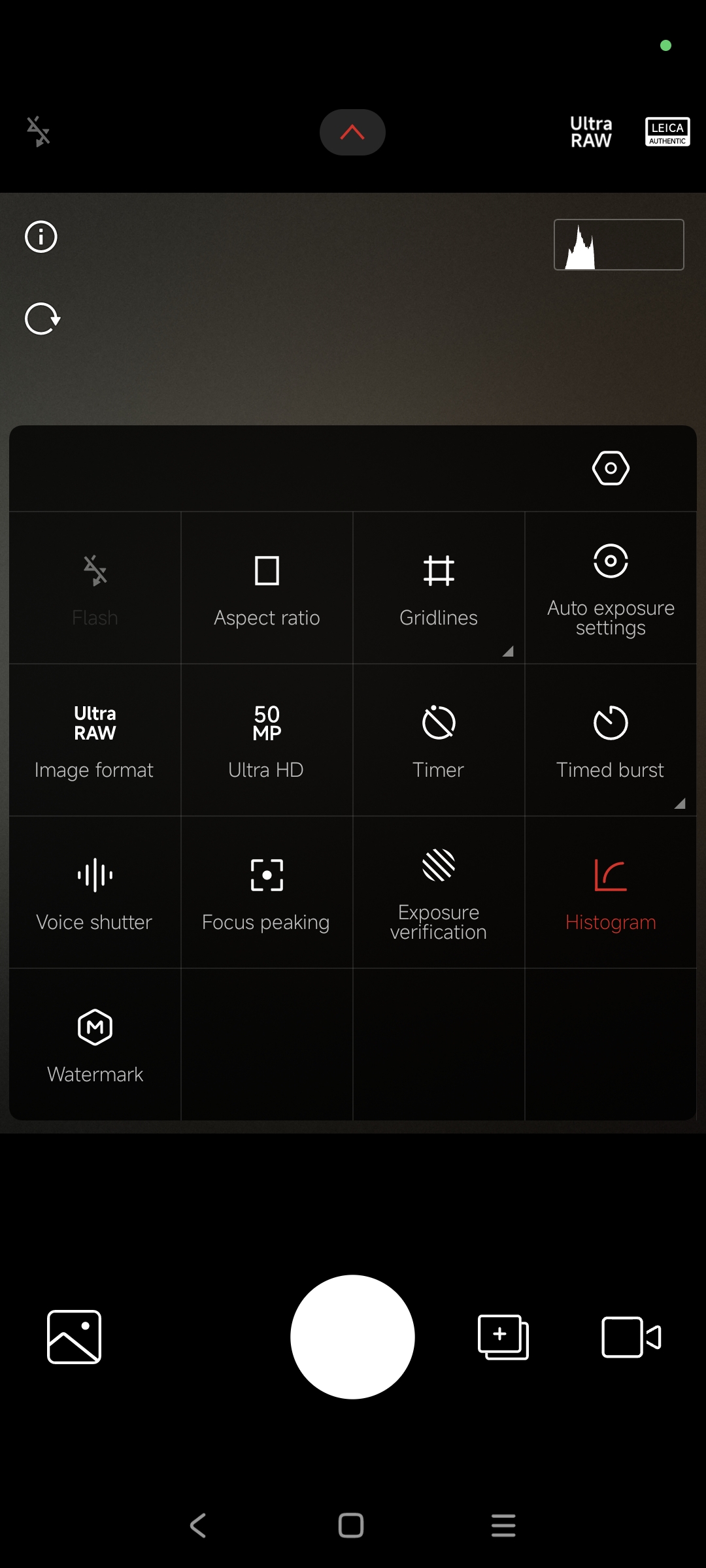
Task: Tap the Ultra RAW indicator in the top bar
Action: [591, 133]
